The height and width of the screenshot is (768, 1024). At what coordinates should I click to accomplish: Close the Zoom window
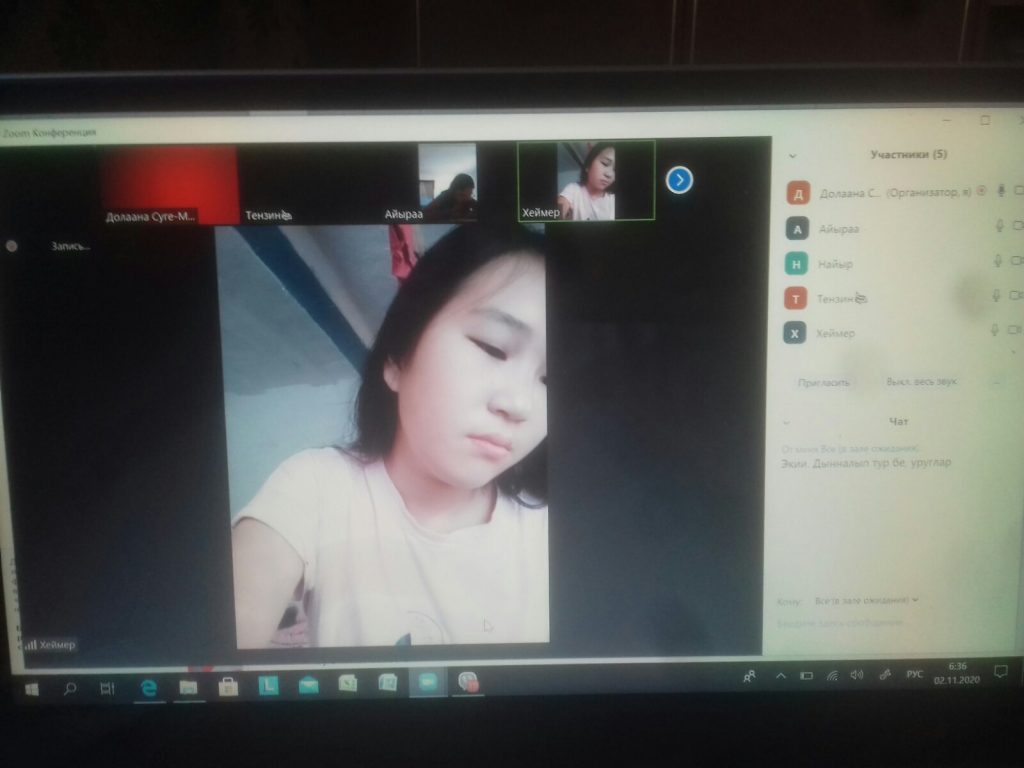pyautogui.click(x=1018, y=121)
